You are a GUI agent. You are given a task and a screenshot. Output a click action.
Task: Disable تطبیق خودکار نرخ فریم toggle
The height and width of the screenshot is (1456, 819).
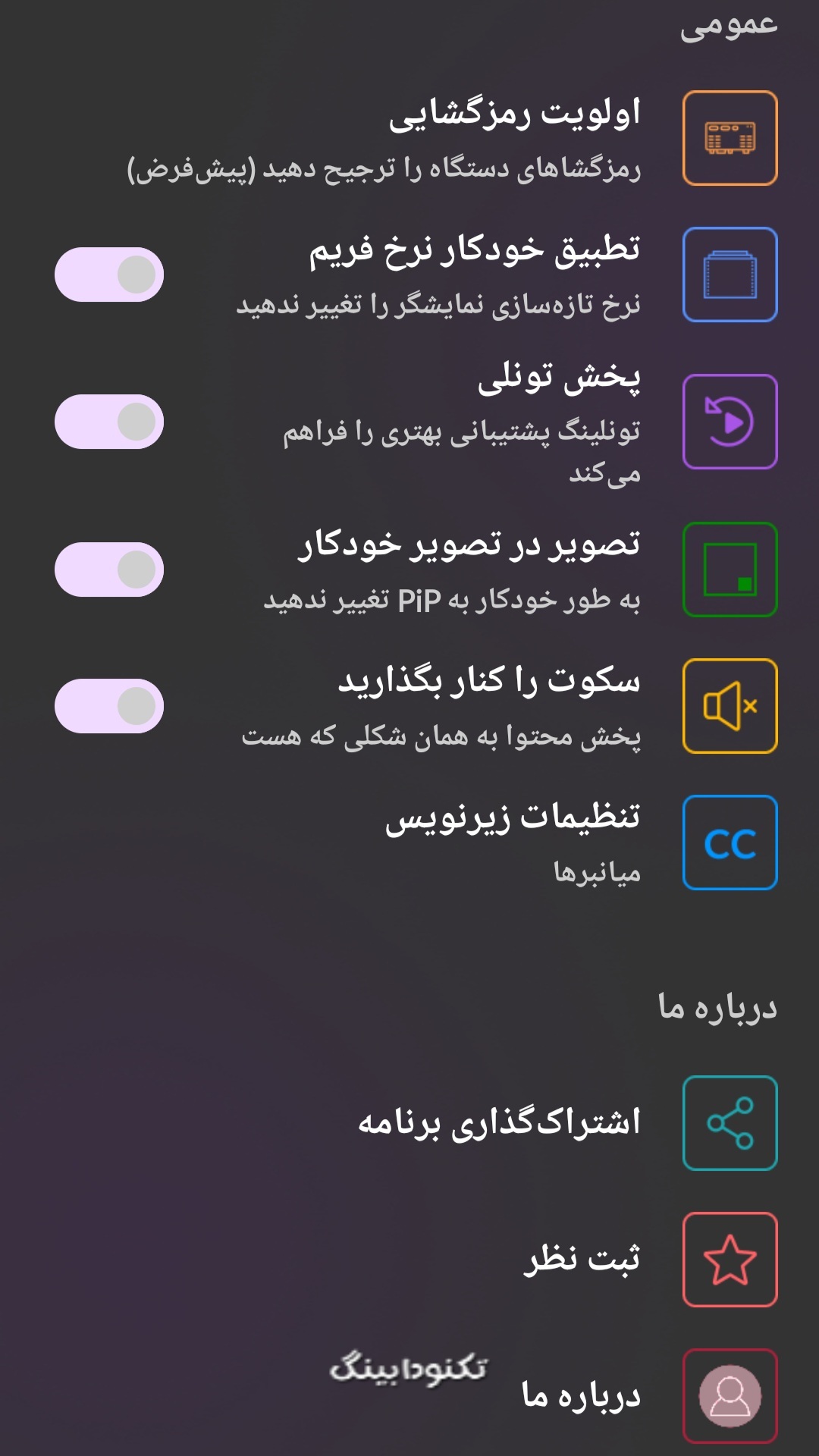tap(108, 275)
